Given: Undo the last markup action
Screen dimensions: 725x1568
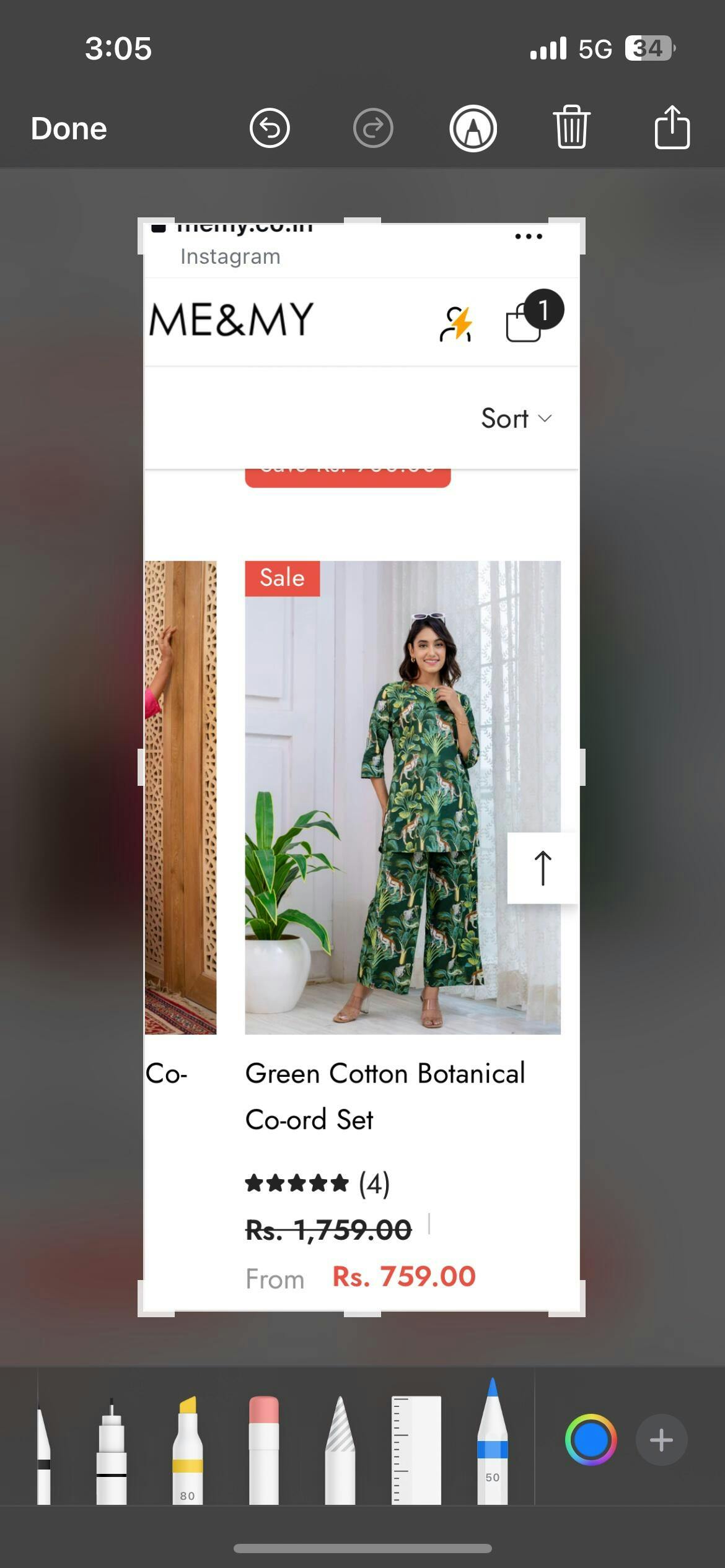Looking at the screenshot, I should click(x=270, y=129).
